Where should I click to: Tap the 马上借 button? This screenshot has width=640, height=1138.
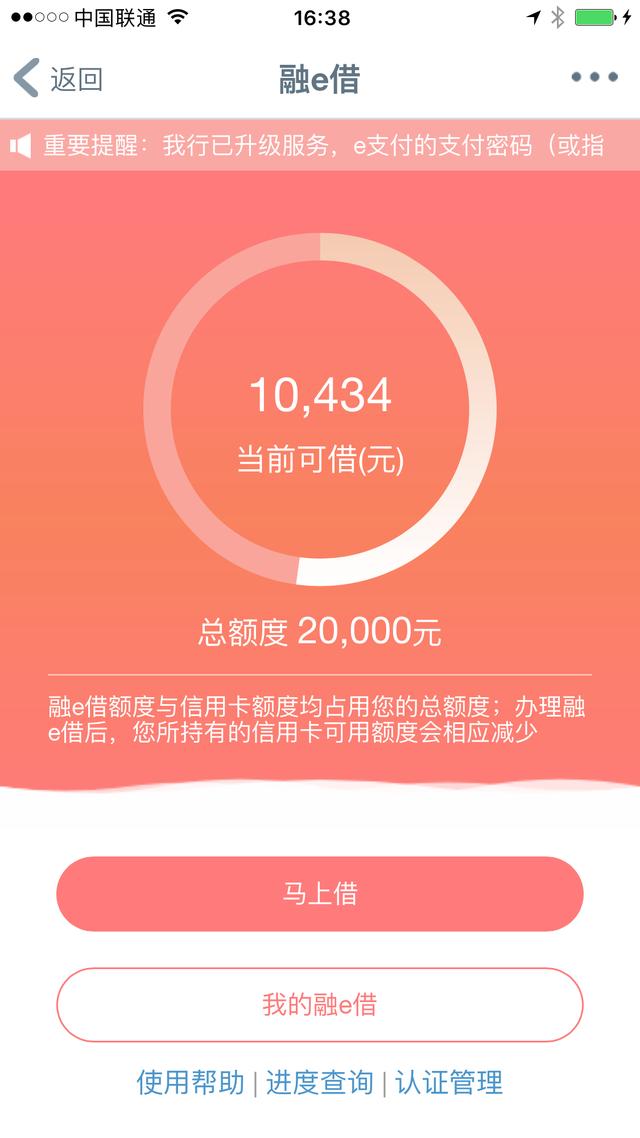320,893
